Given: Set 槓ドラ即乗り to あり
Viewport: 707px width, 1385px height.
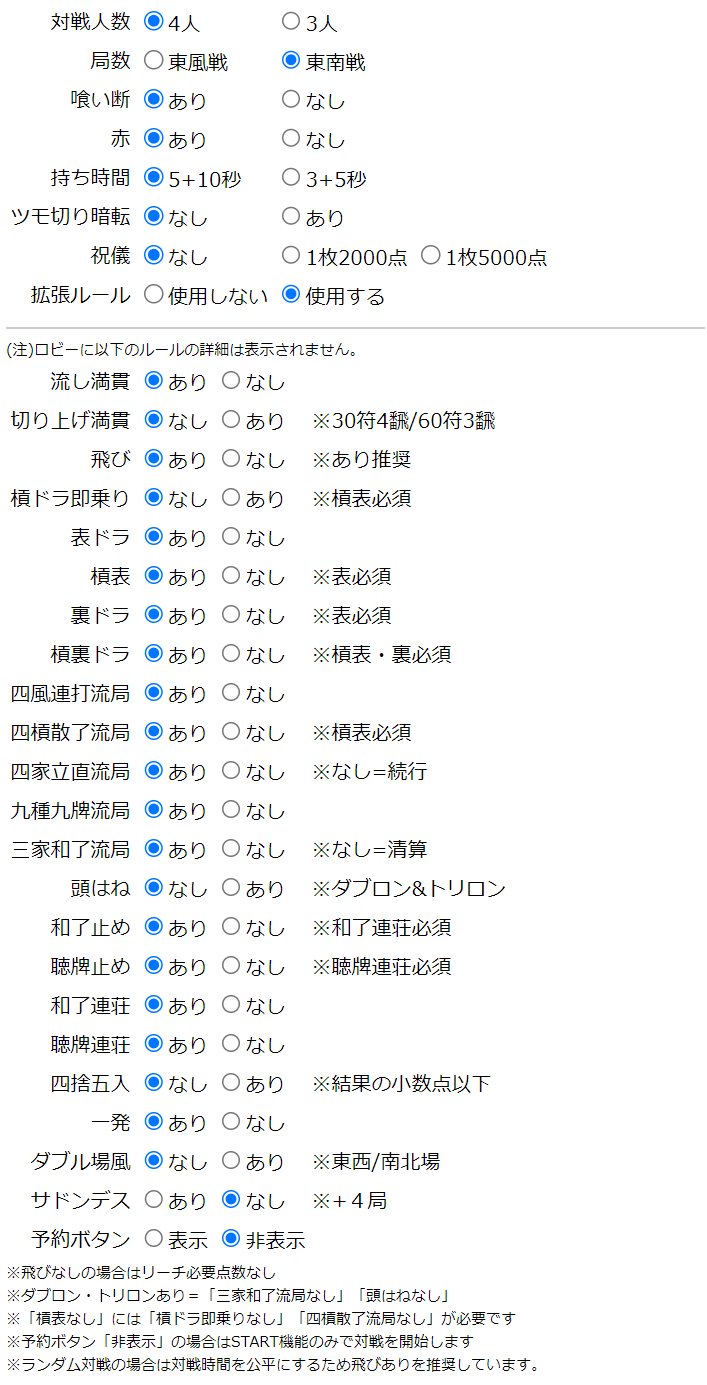Looking at the screenshot, I should [x=231, y=497].
